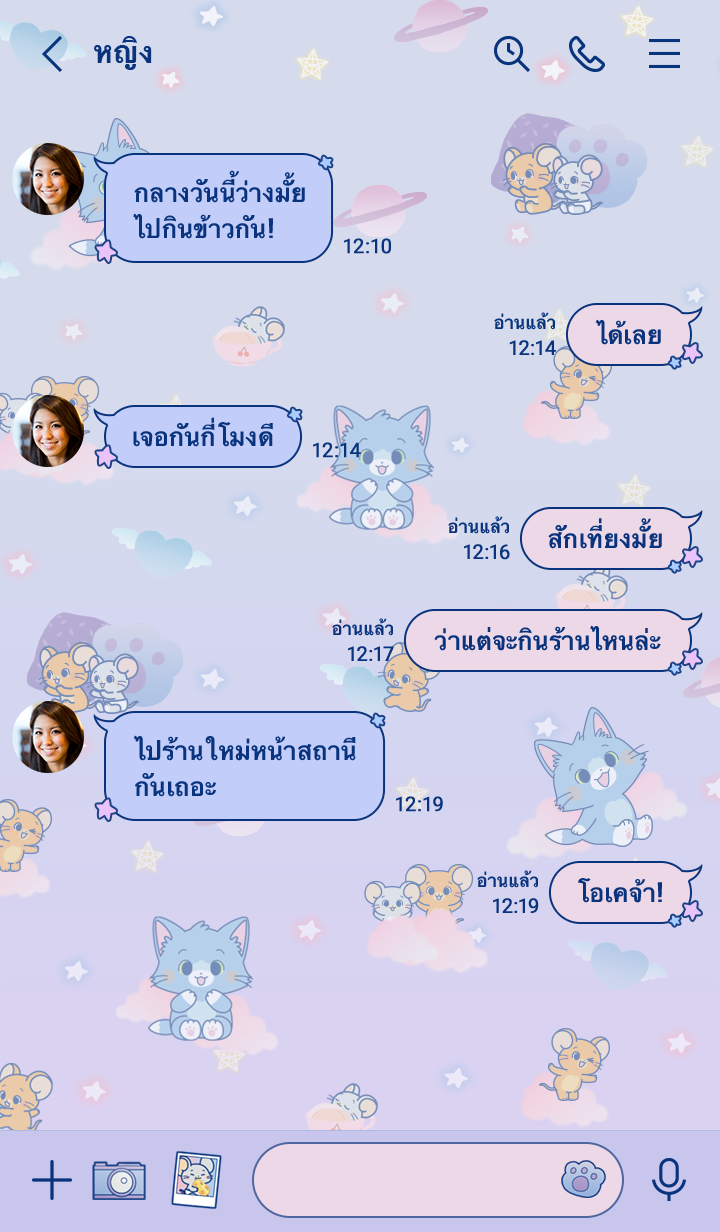Go back from the chat with หญิง

click(52, 53)
